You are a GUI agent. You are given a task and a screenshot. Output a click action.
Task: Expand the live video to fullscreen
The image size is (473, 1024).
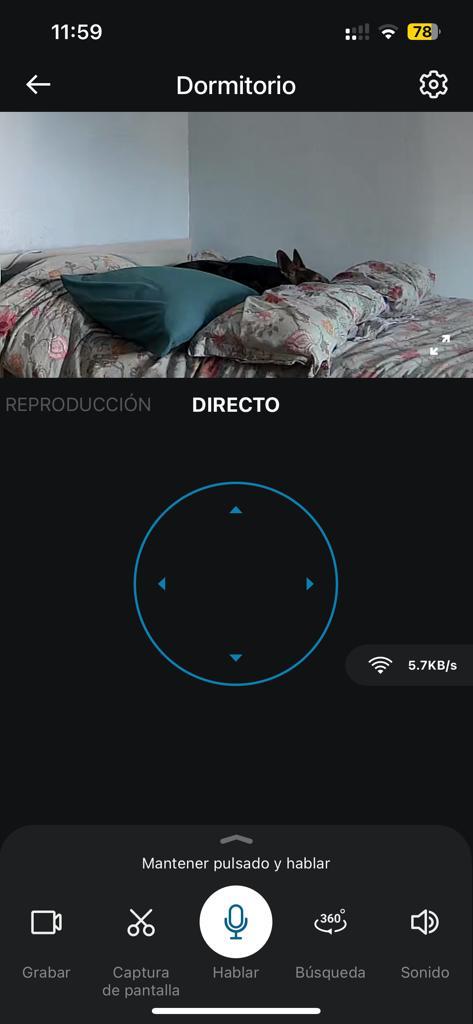point(440,345)
